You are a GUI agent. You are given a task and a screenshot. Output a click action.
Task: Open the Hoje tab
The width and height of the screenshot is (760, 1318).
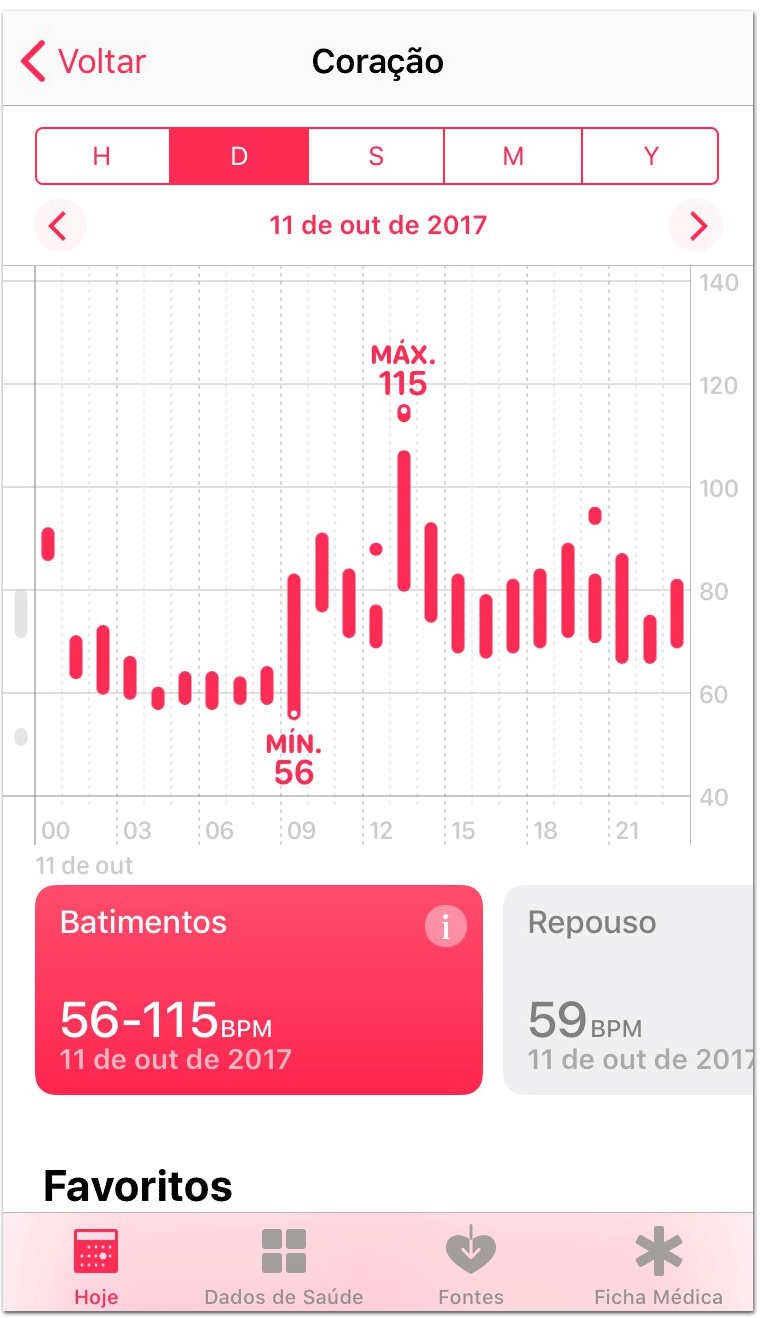tap(96, 1266)
